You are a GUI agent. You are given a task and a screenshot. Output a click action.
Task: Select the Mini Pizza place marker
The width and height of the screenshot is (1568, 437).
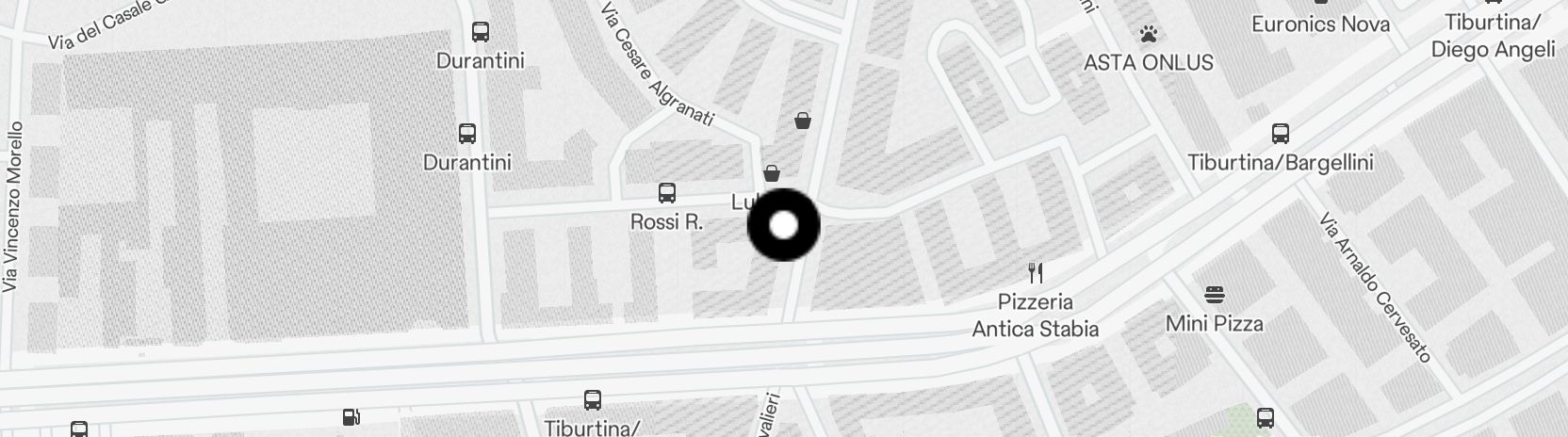point(1214,295)
